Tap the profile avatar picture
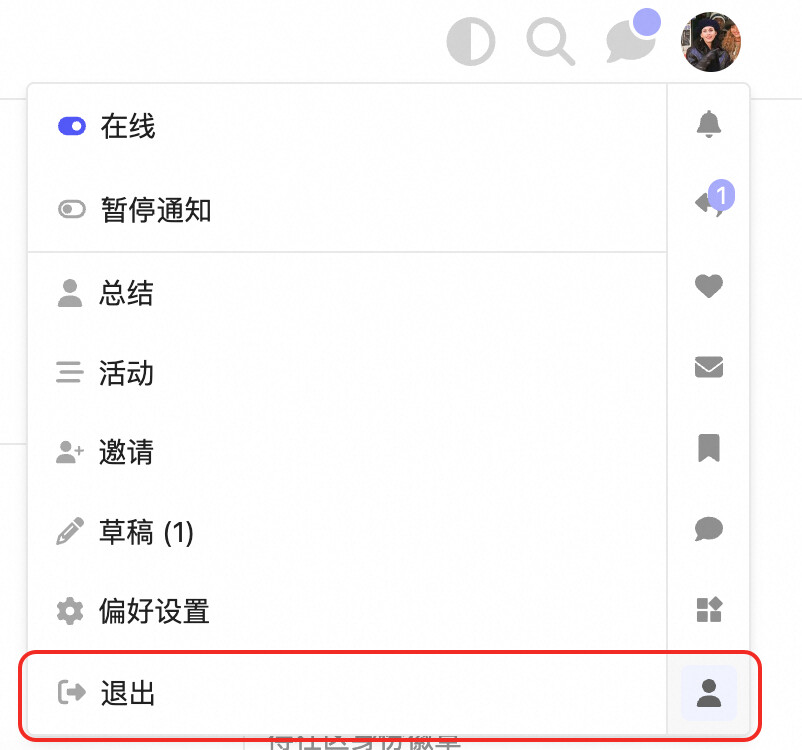Viewport: 802px width, 750px height. [x=712, y=42]
